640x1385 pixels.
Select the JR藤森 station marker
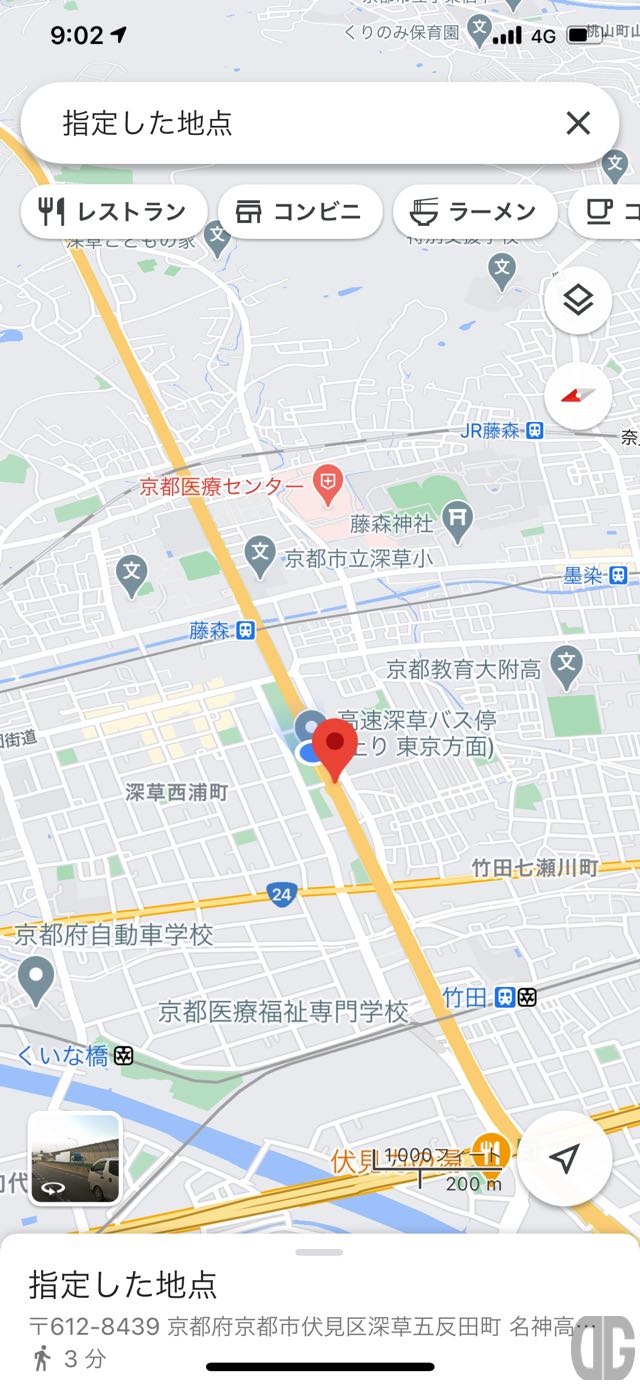pos(535,431)
